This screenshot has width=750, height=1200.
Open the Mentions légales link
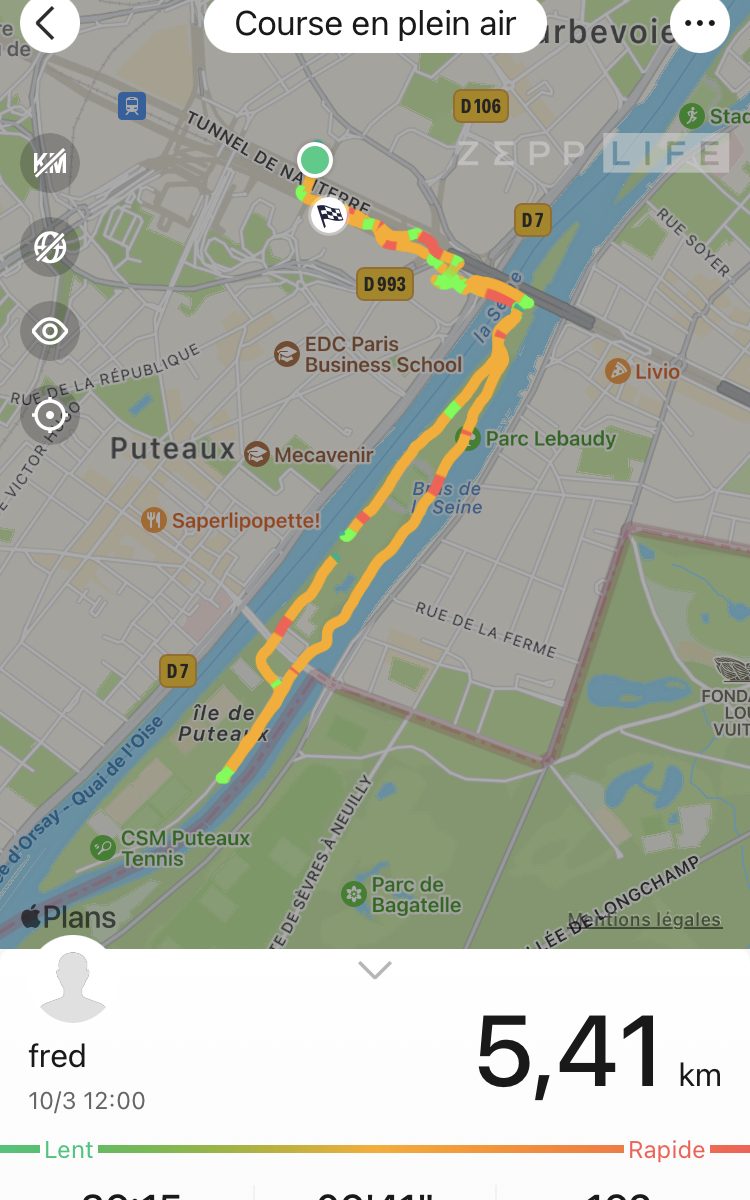coord(644,919)
